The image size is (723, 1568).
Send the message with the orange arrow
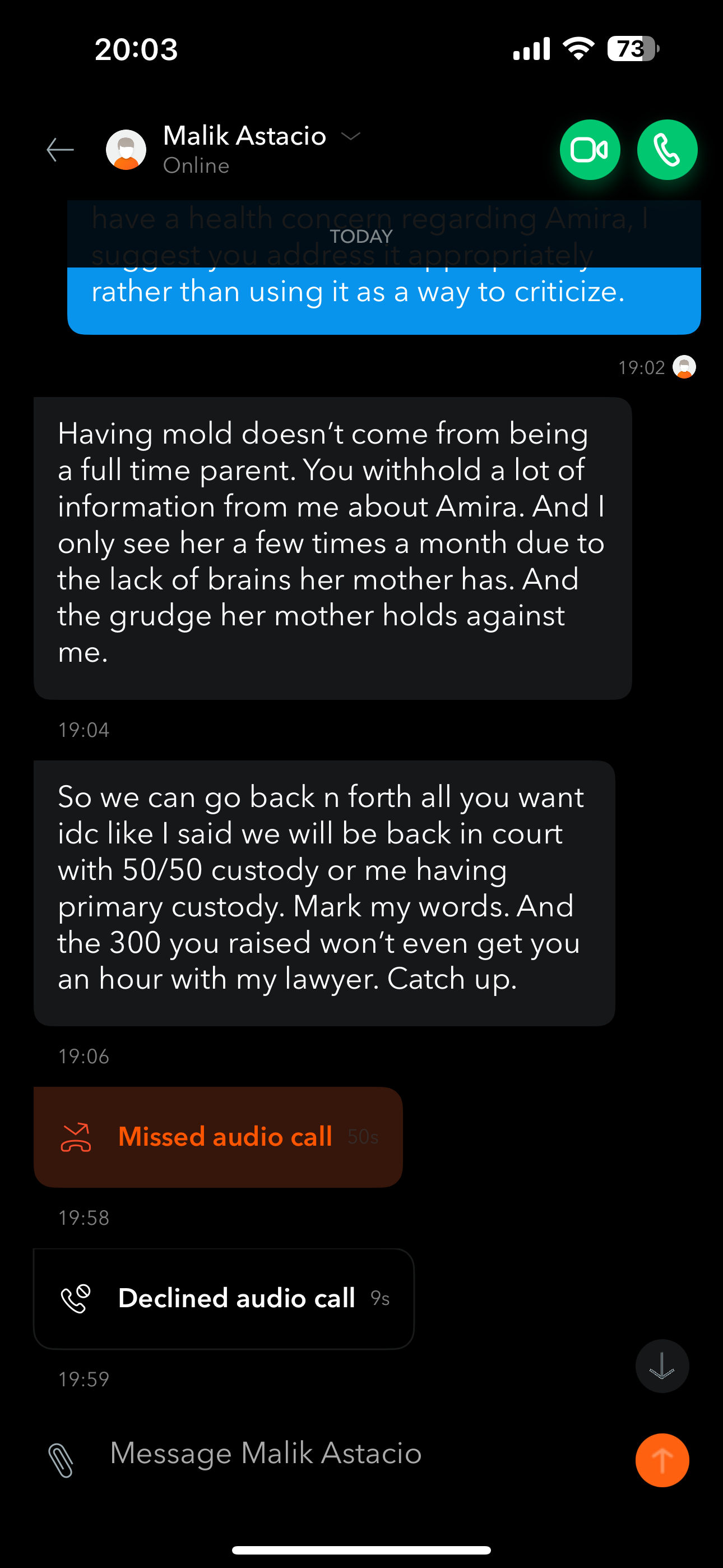coord(661,1460)
